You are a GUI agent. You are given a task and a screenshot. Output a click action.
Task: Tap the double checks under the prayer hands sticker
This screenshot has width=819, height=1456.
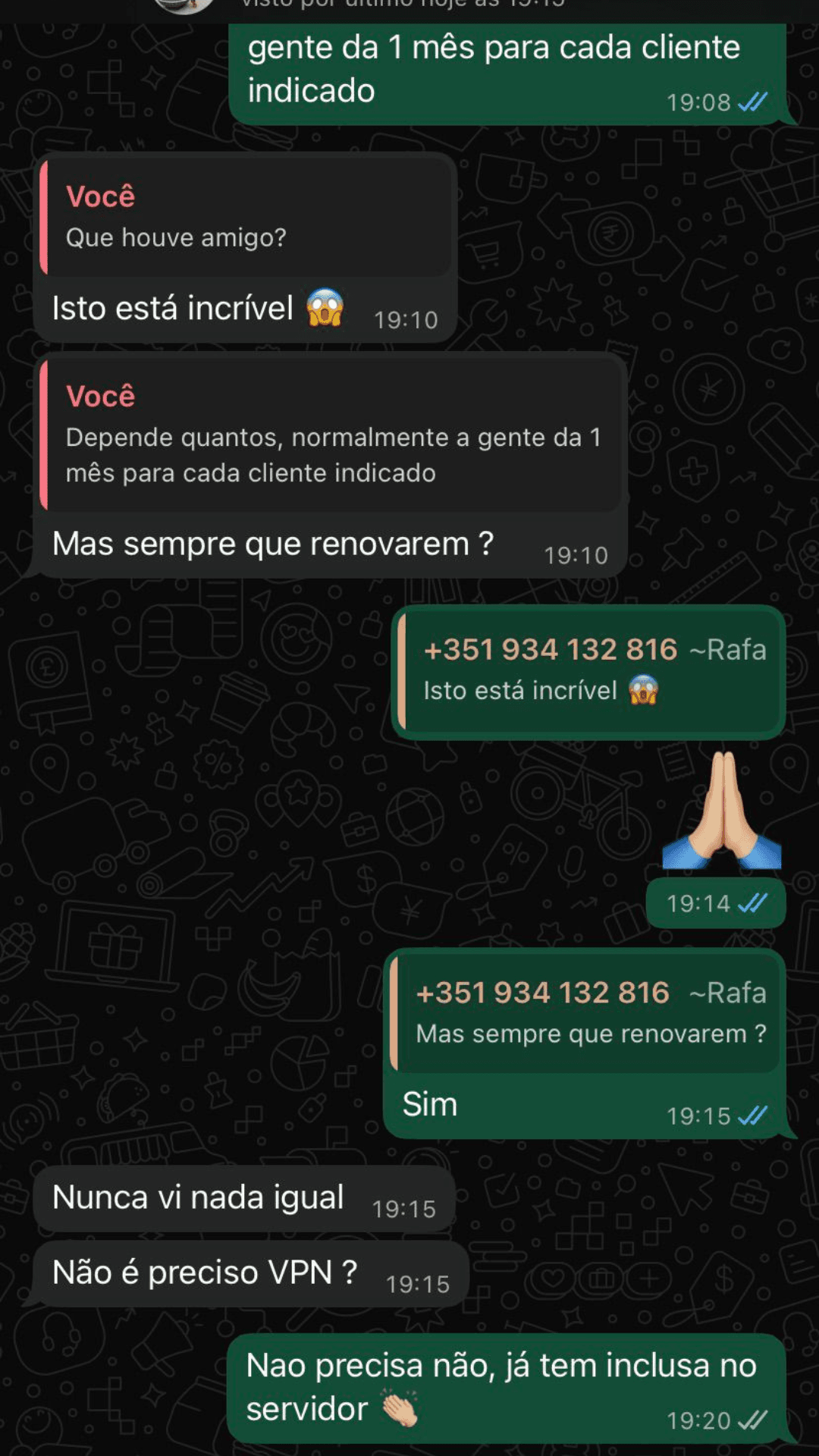(x=753, y=902)
